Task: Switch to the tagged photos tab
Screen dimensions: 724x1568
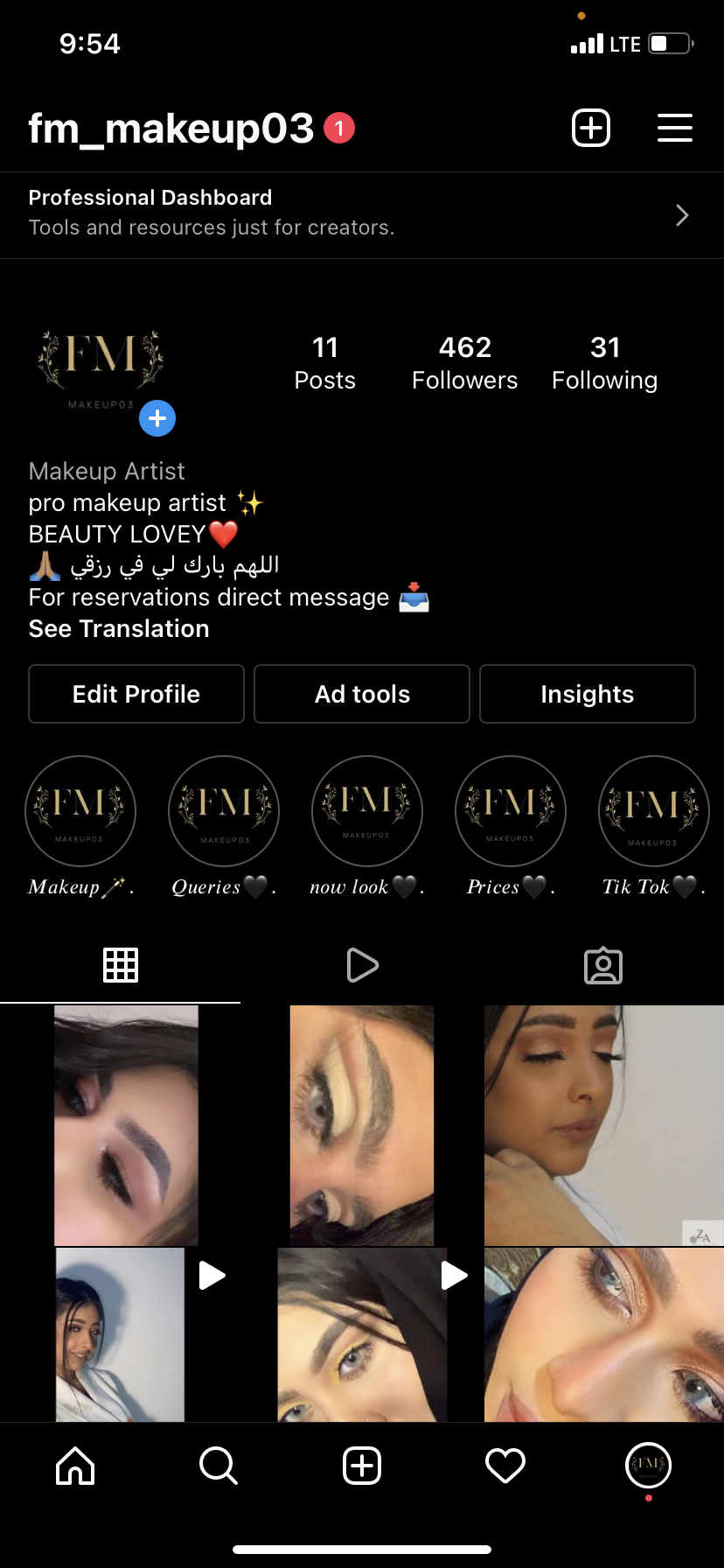Action: (x=603, y=965)
